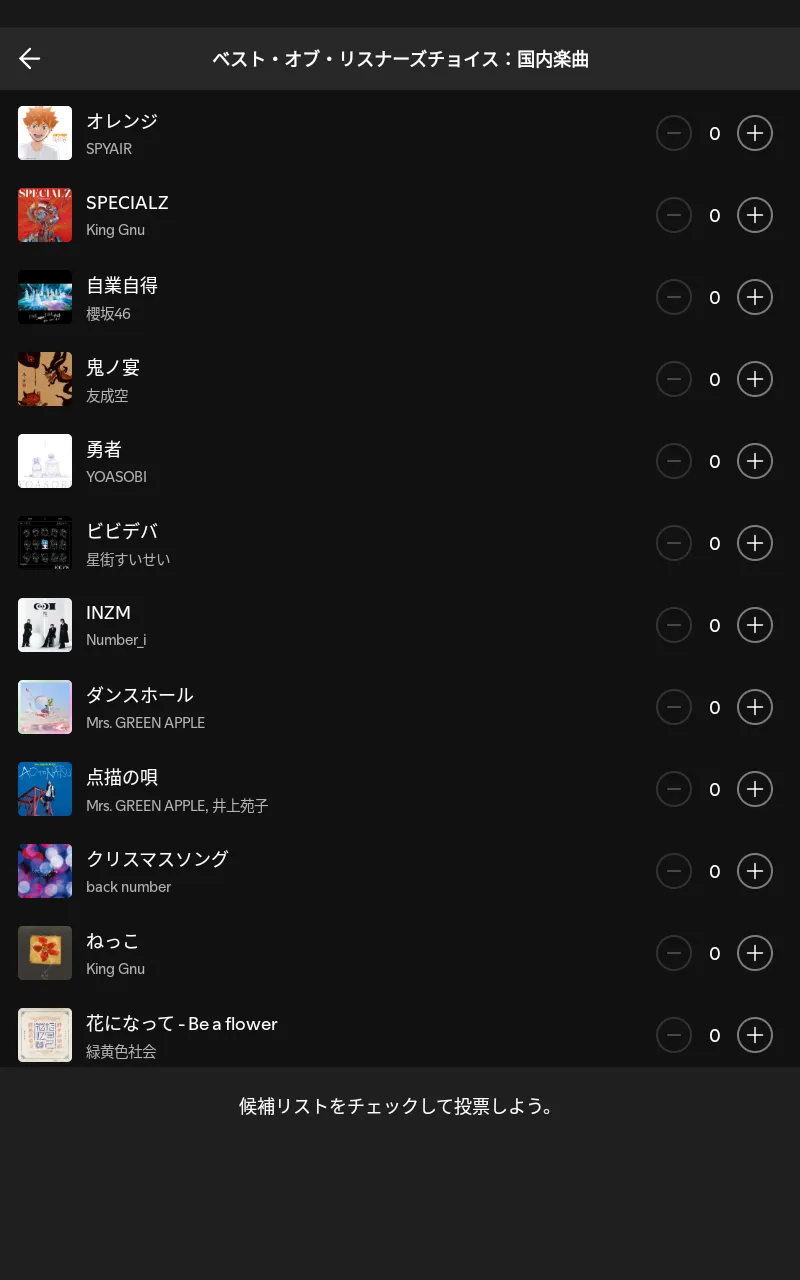Increase vote count for ダンスホール

[x=755, y=707]
